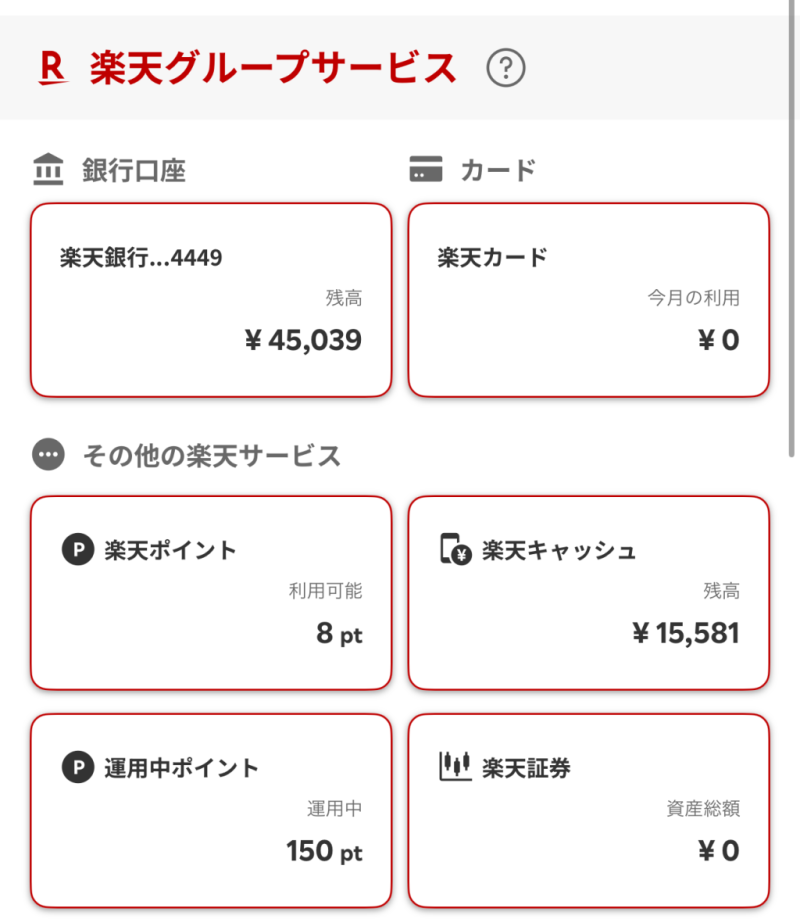Click the bank building icon beside 銀行口座
Image resolution: width=800 pixels, height=919 pixels.
coord(49,168)
